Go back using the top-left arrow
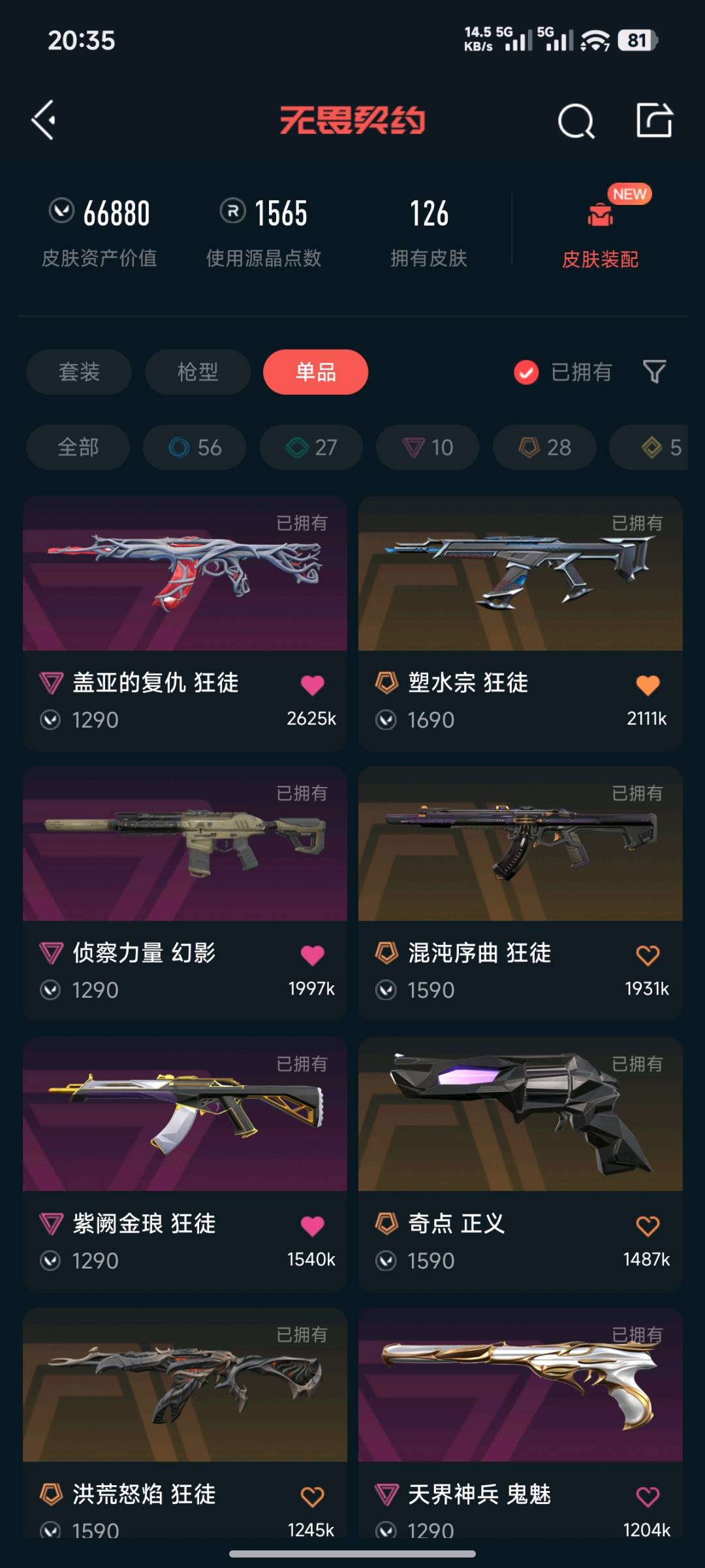The height and width of the screenshot is (1568, 705). 44,120
